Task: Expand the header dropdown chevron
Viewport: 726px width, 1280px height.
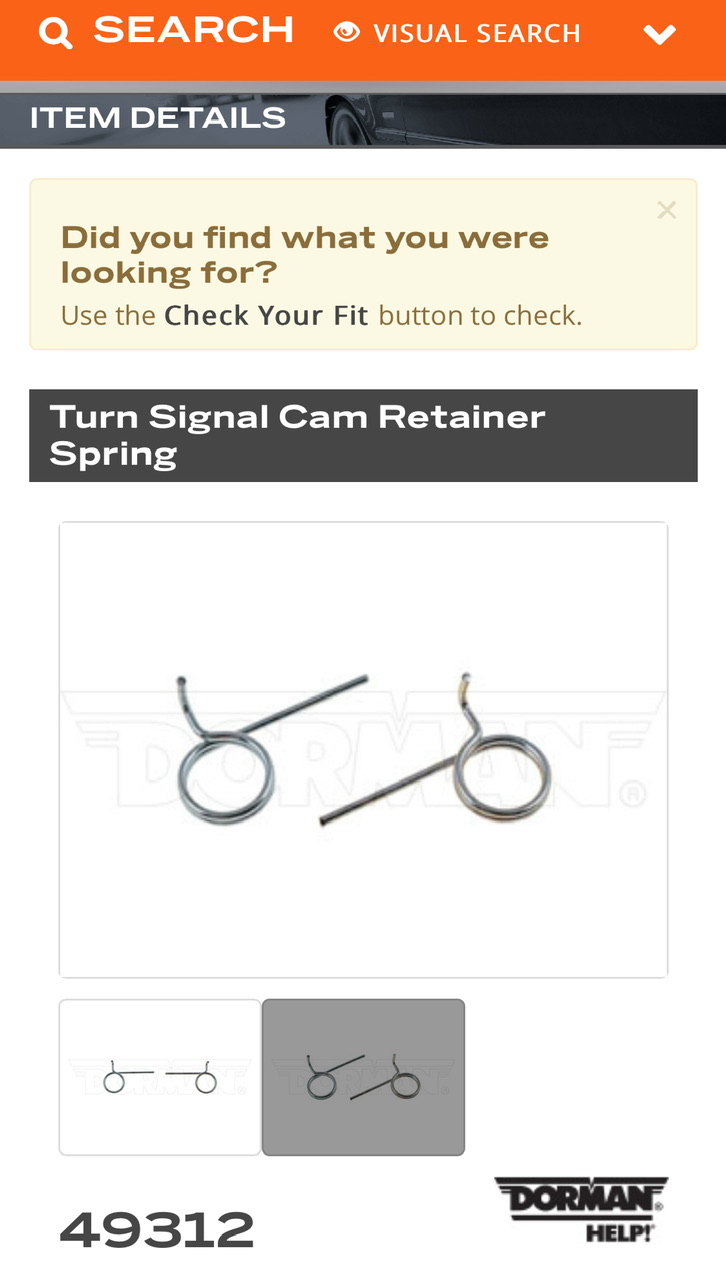Action: (659, 35)
